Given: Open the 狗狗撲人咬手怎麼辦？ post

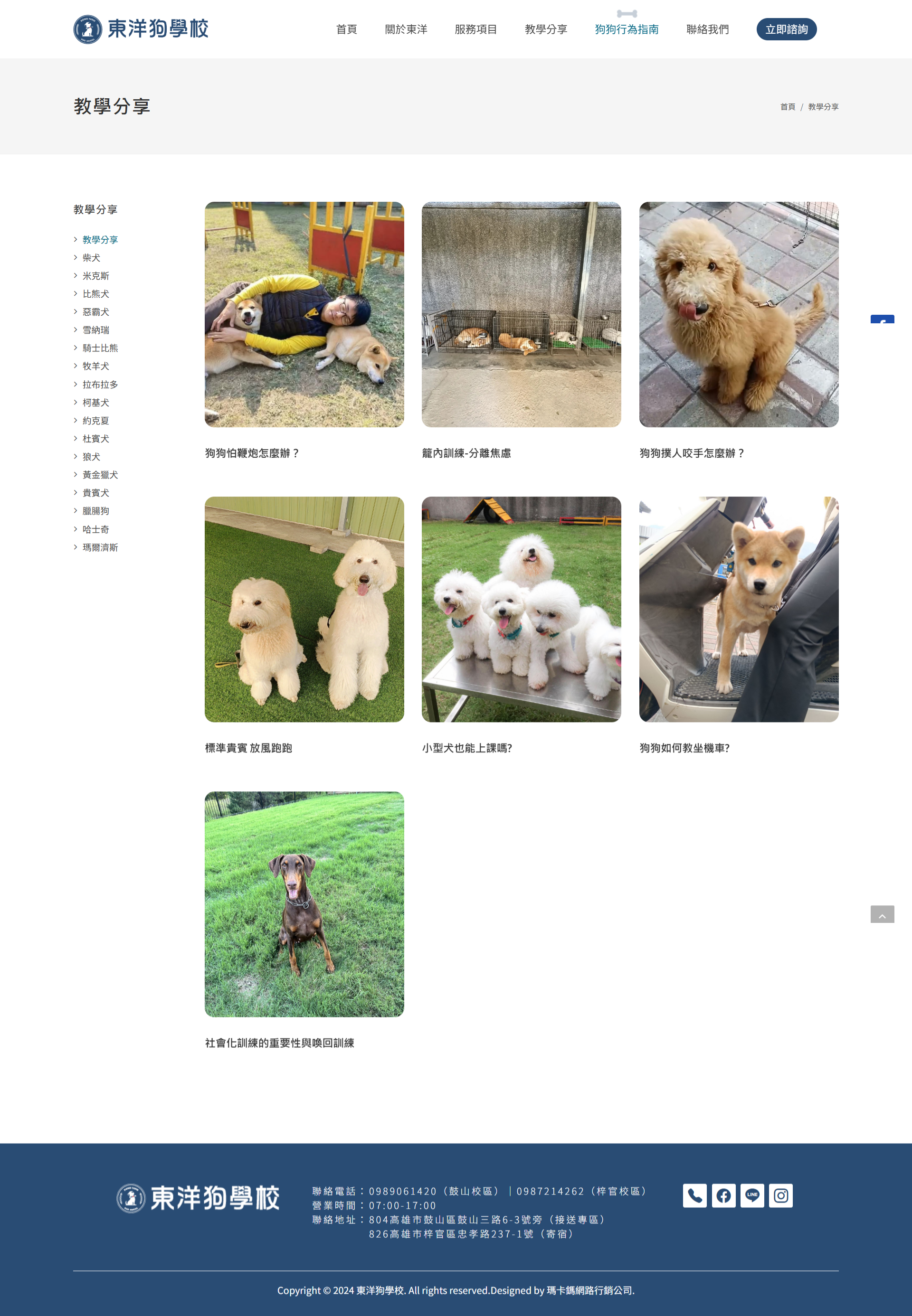Looking at the screenshot, I should coord(692,453).
